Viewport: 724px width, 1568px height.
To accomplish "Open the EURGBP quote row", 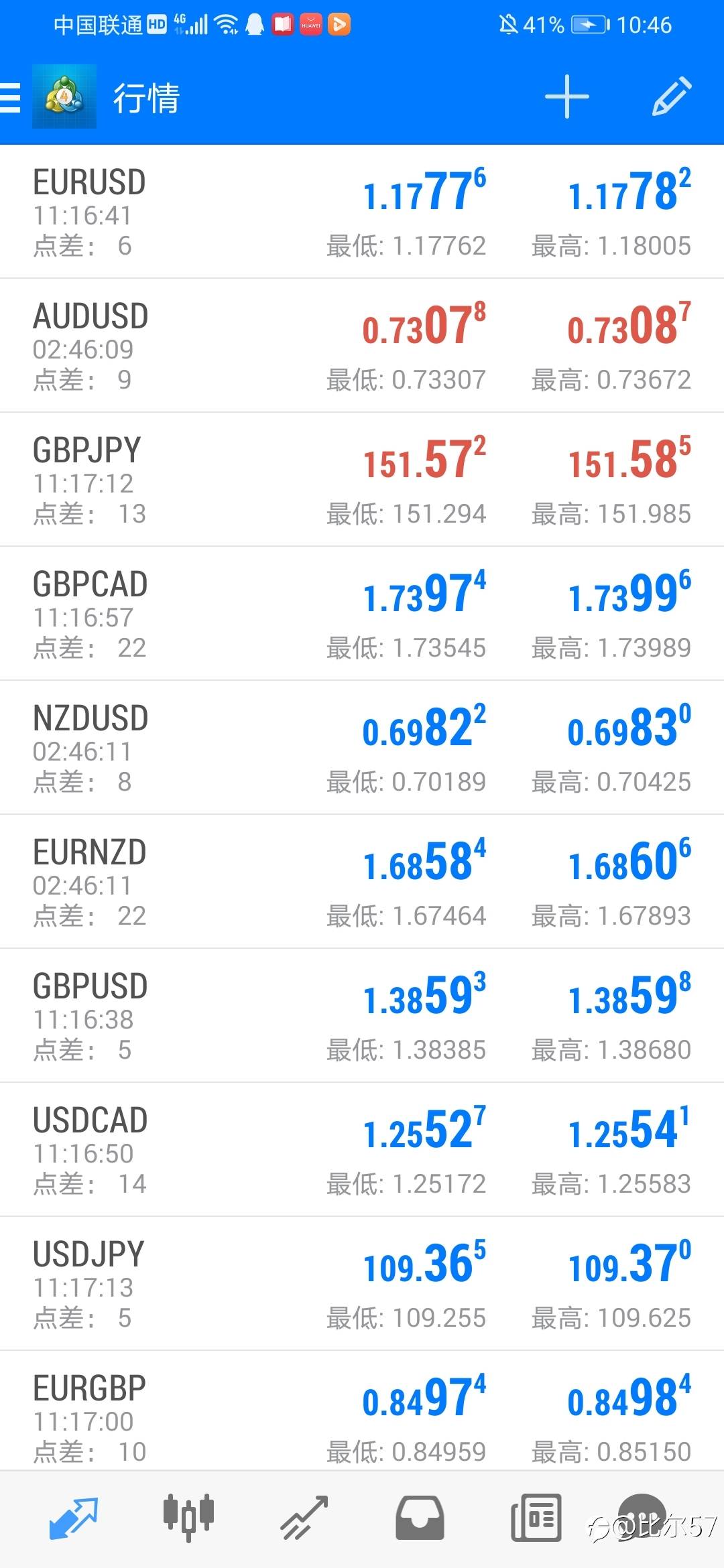I will coord(362,1411).
